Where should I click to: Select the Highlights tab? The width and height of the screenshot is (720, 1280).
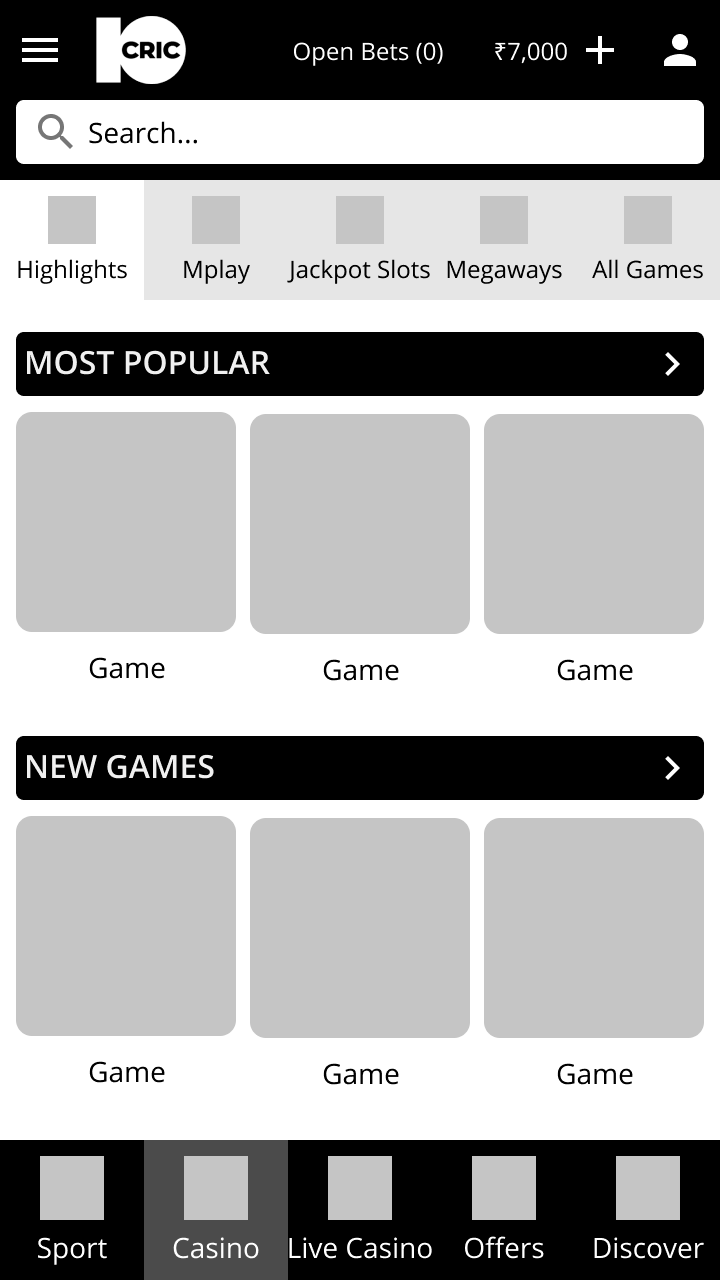tap(72, 240)
